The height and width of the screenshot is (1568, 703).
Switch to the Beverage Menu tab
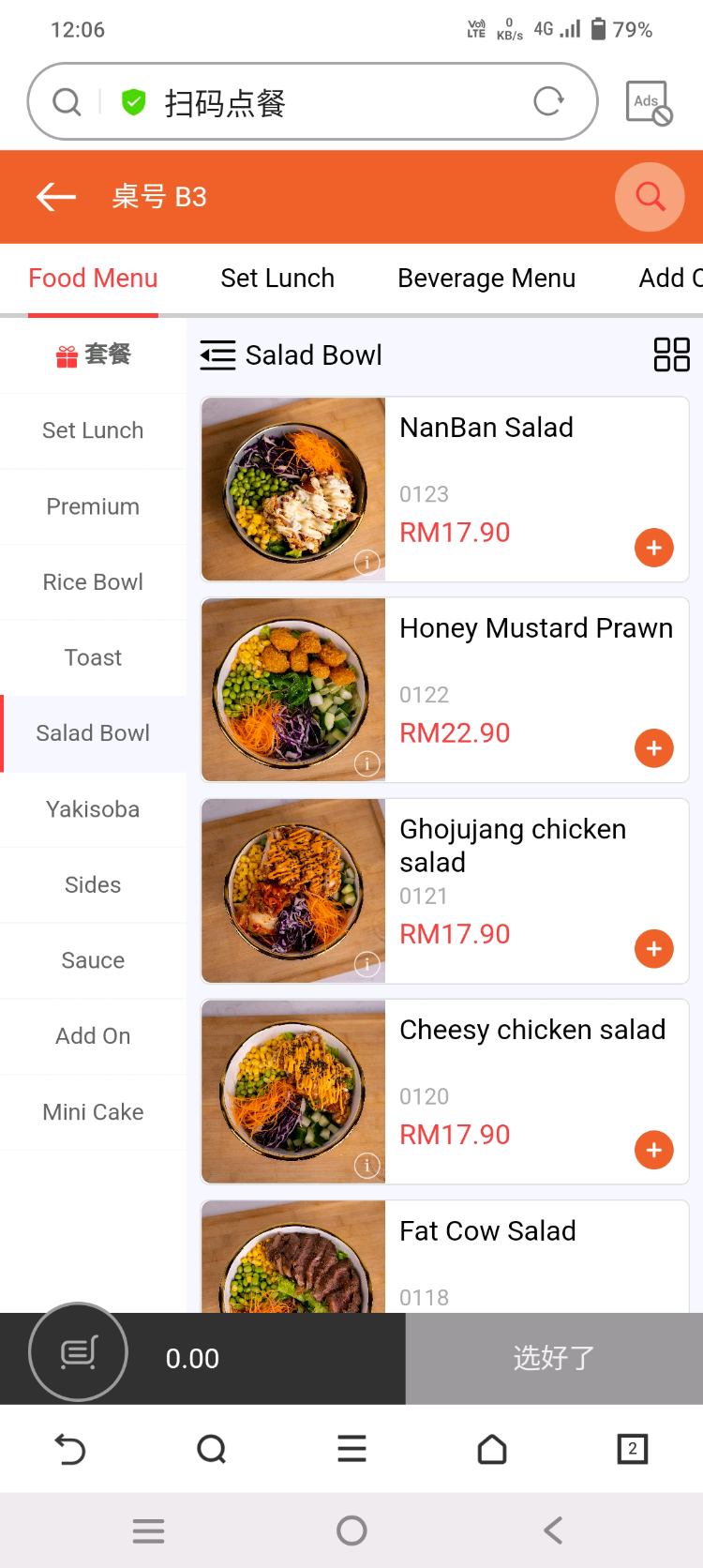(x=486, y=279)
